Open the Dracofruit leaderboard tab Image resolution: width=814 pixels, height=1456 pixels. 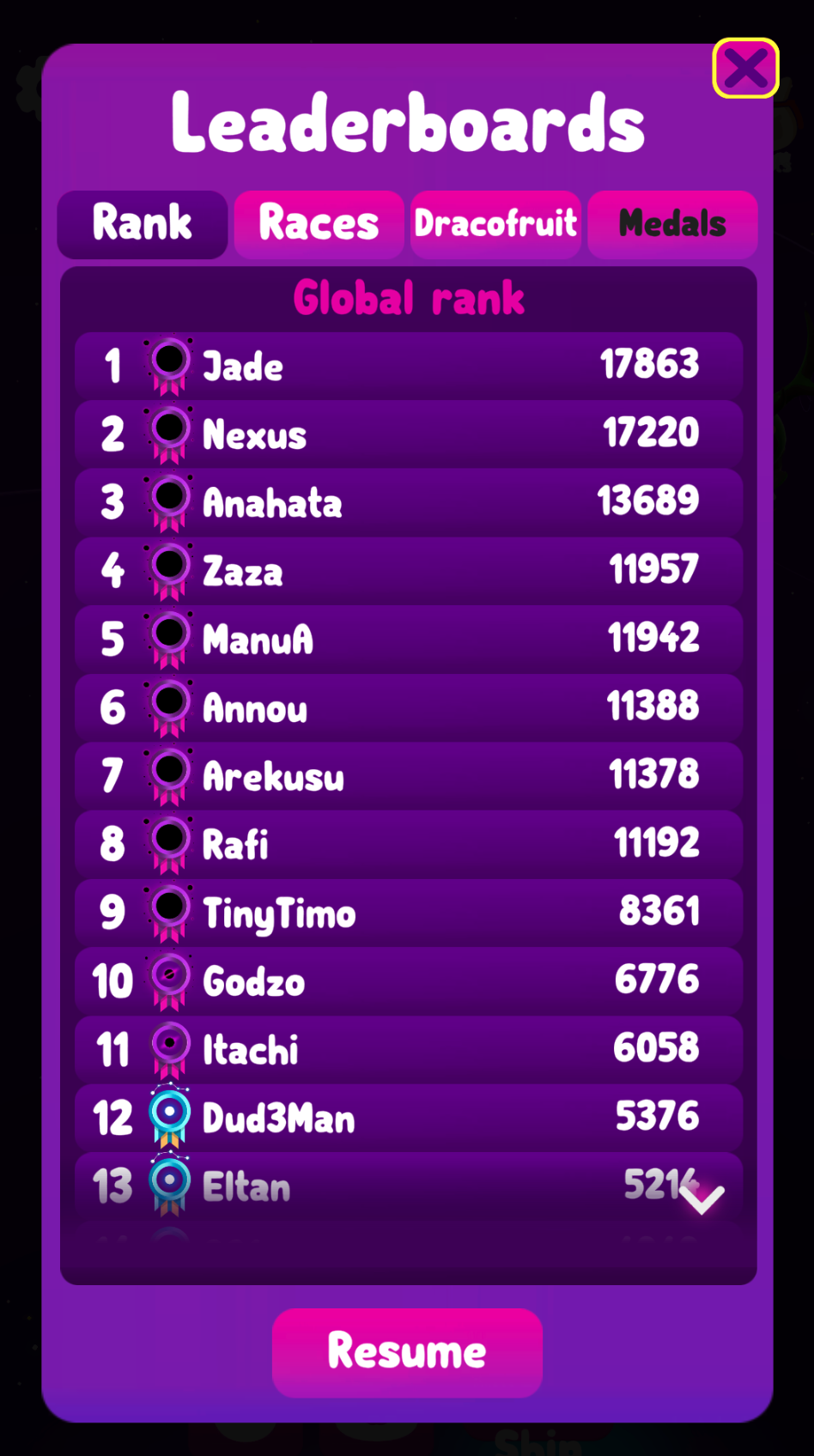[495, 224]
